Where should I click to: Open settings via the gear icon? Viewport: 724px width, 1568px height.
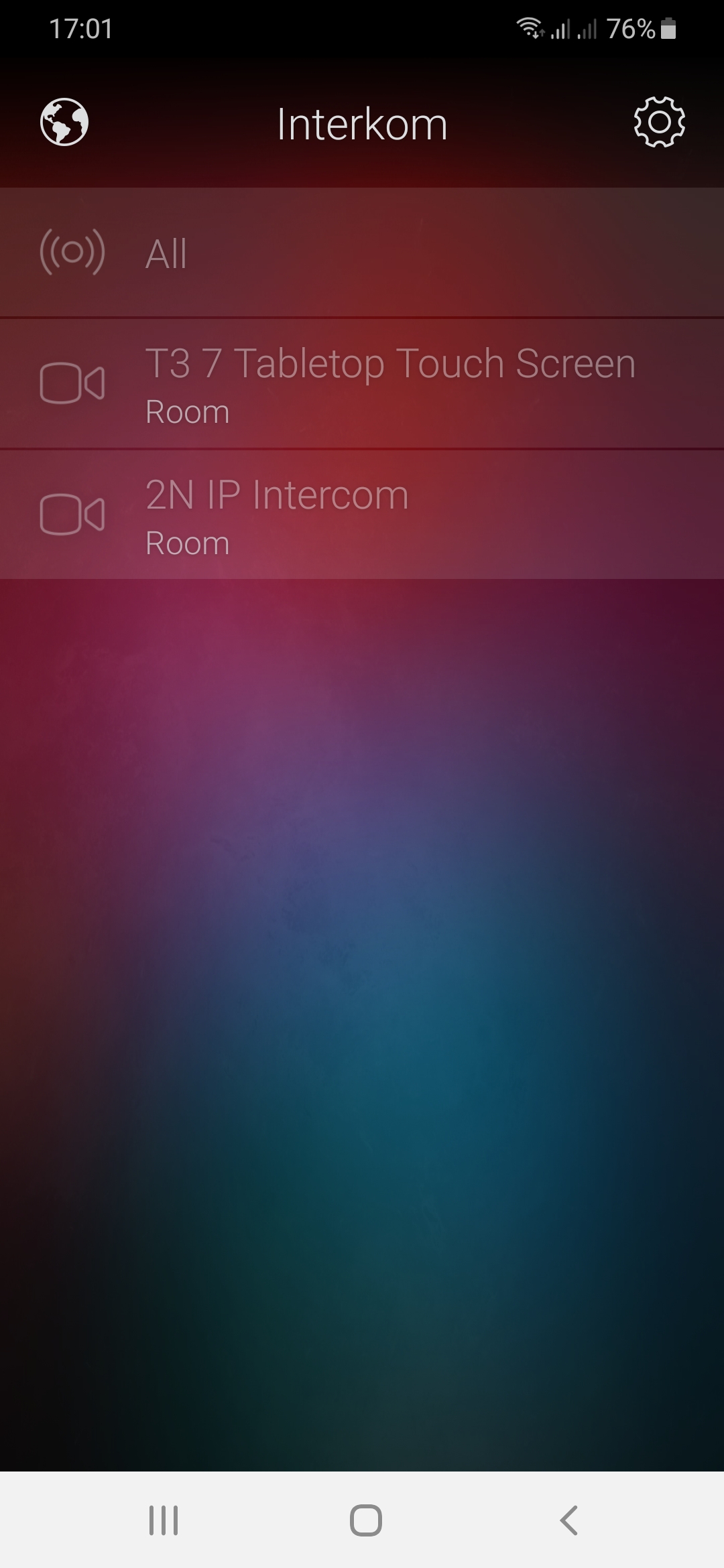coord(659,122)
